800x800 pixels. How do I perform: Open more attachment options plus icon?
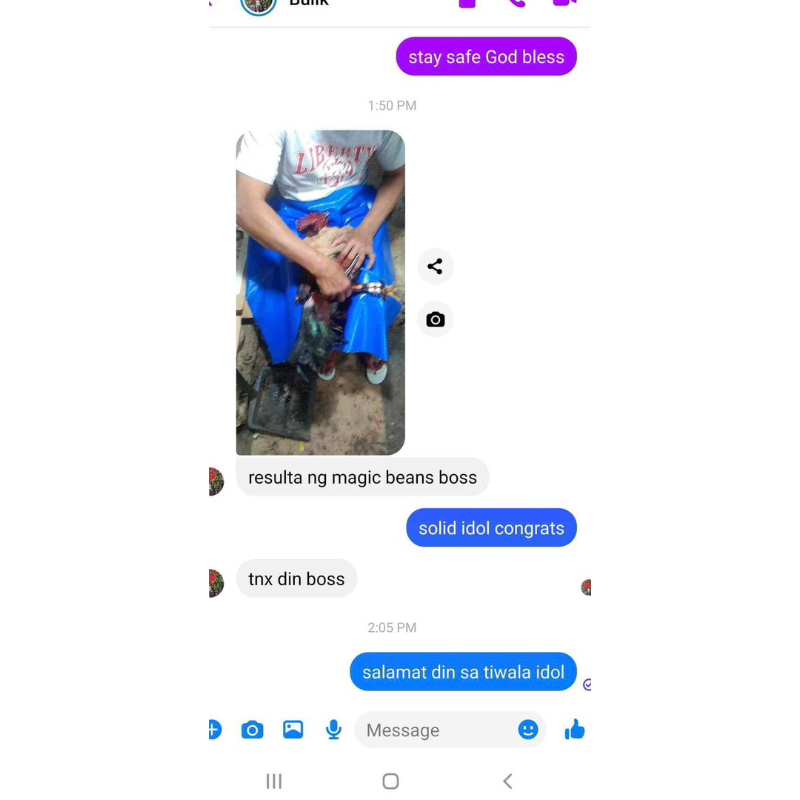(215, 730)
